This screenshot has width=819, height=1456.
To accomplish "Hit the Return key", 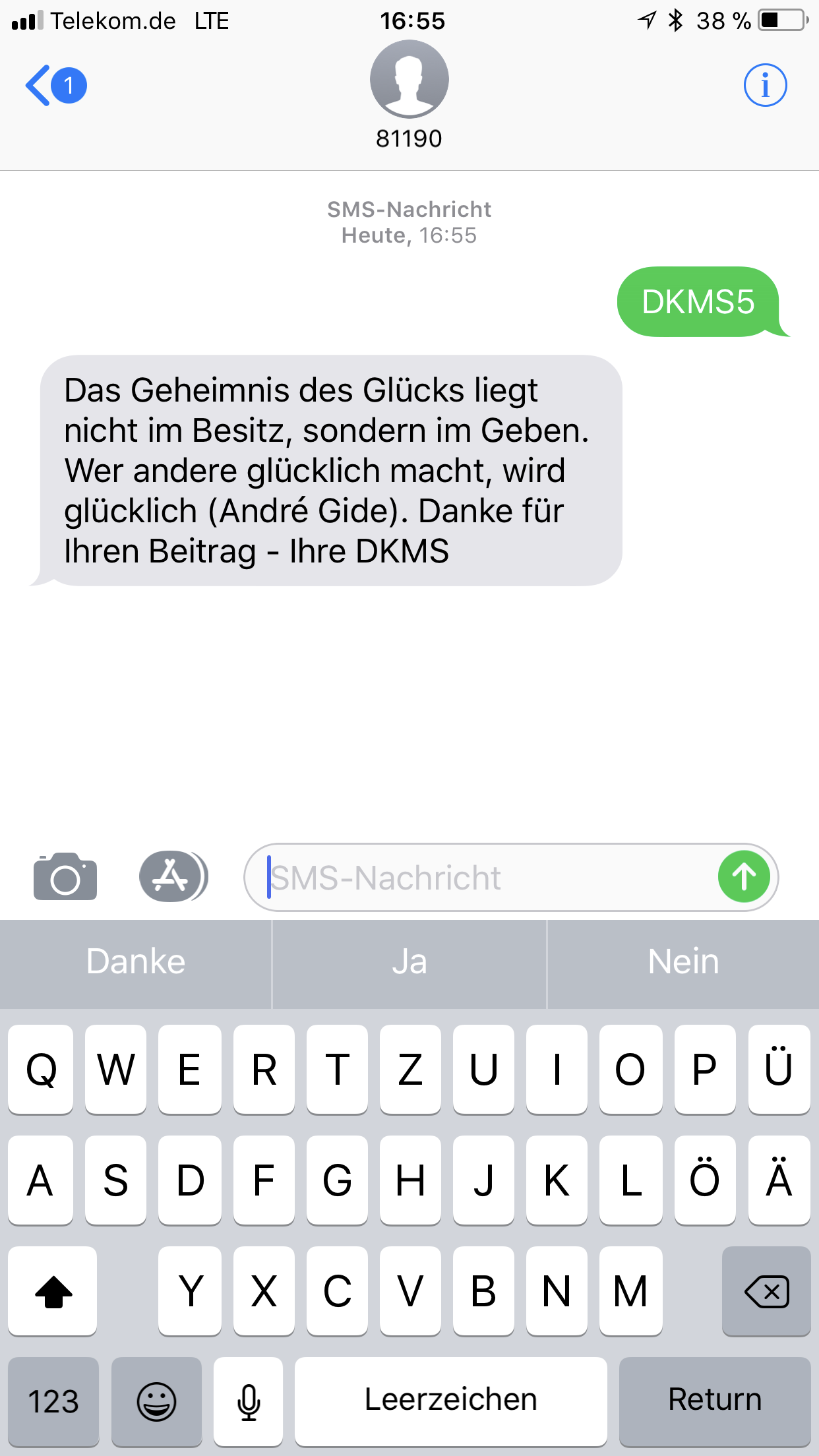I will 715,1401.
